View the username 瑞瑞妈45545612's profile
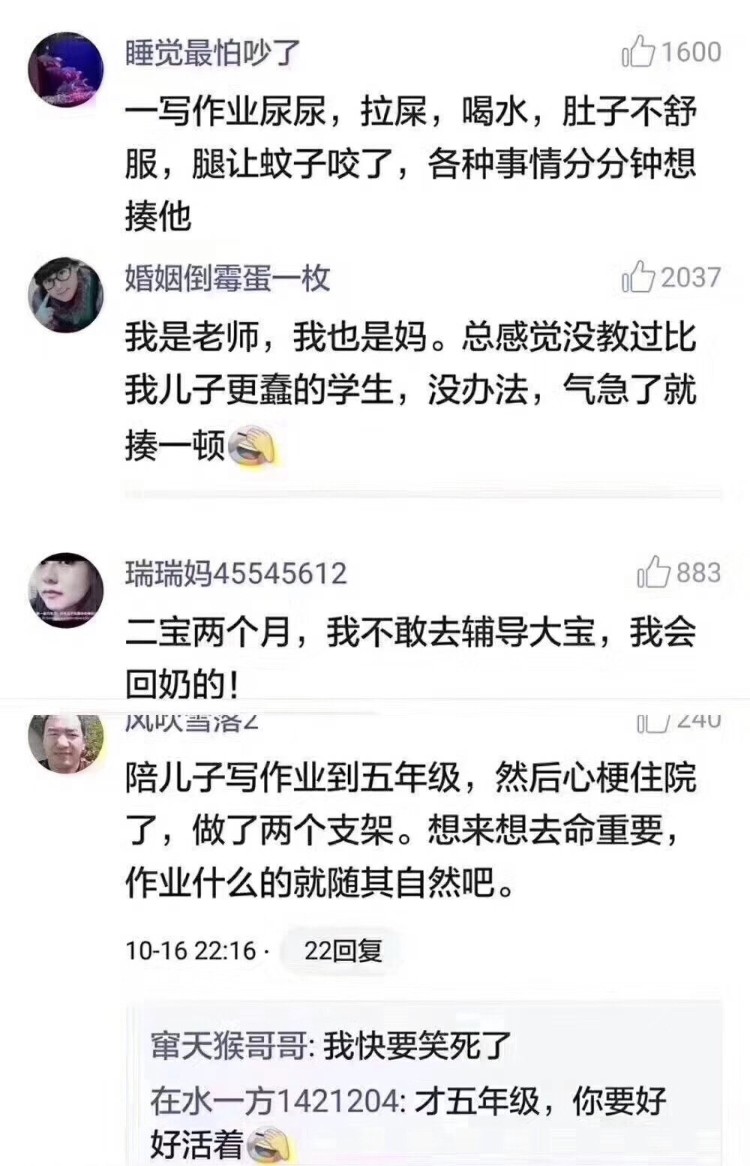750x1166 pixels. (236, 574)
